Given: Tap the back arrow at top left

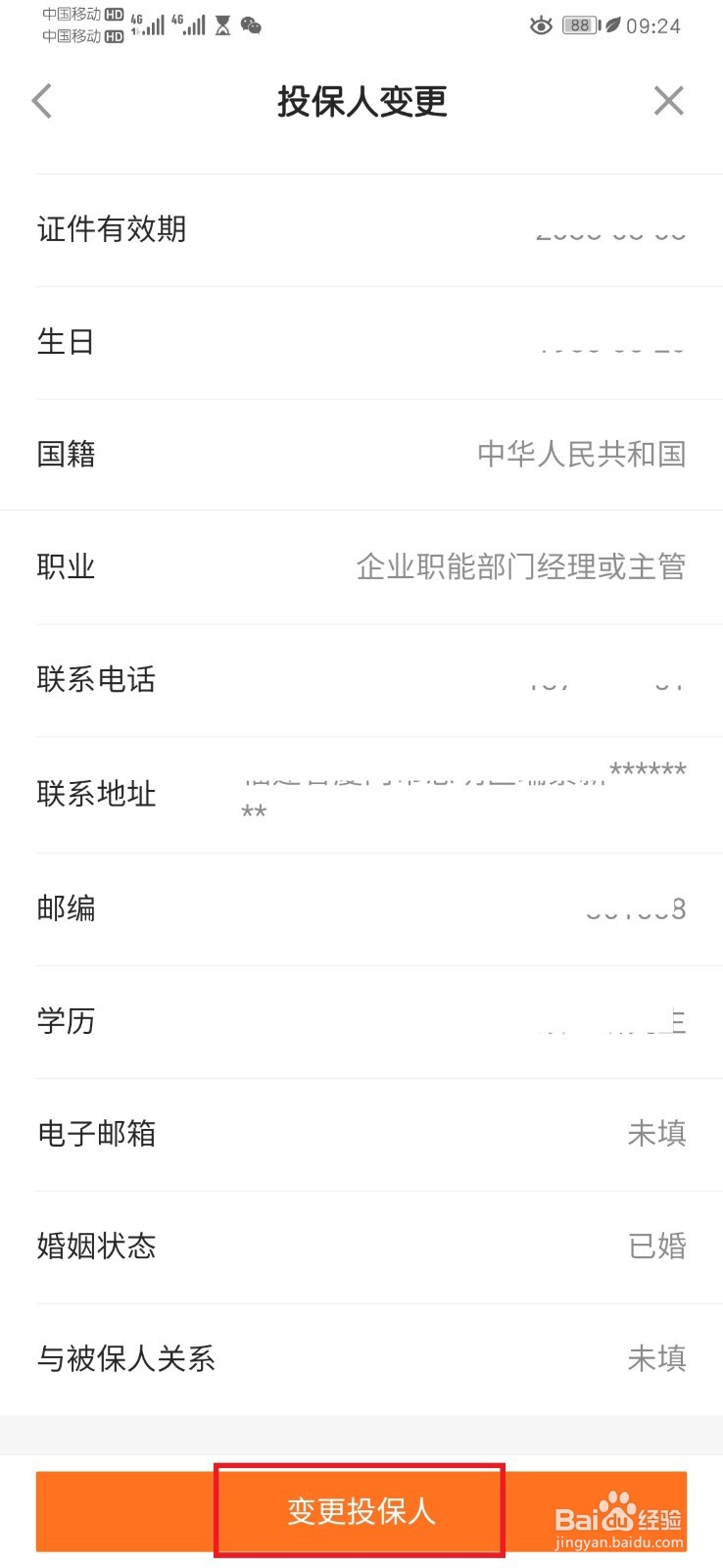Looking at the screenshot, I should (42, 100).
